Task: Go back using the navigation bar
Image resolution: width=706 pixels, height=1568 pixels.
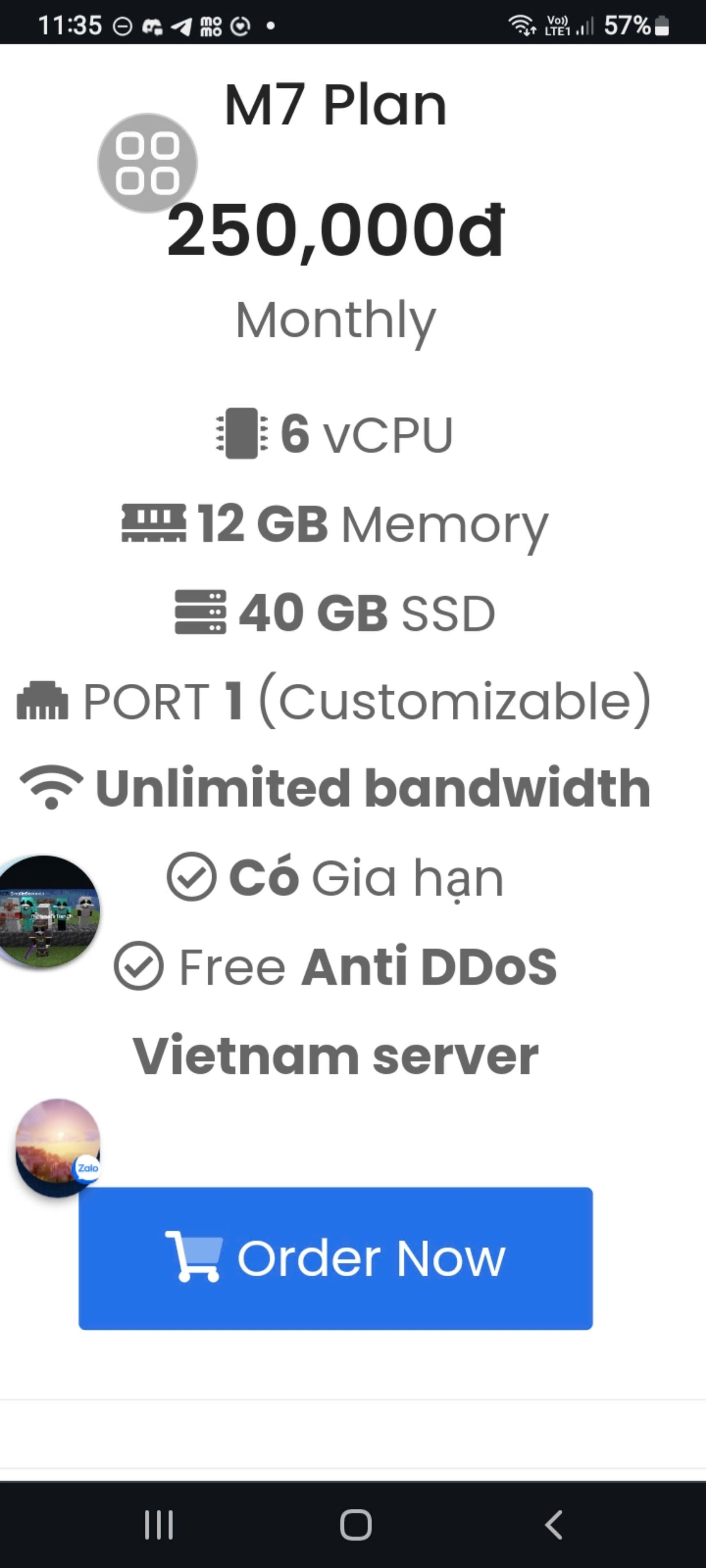Action: (553, 1525)
